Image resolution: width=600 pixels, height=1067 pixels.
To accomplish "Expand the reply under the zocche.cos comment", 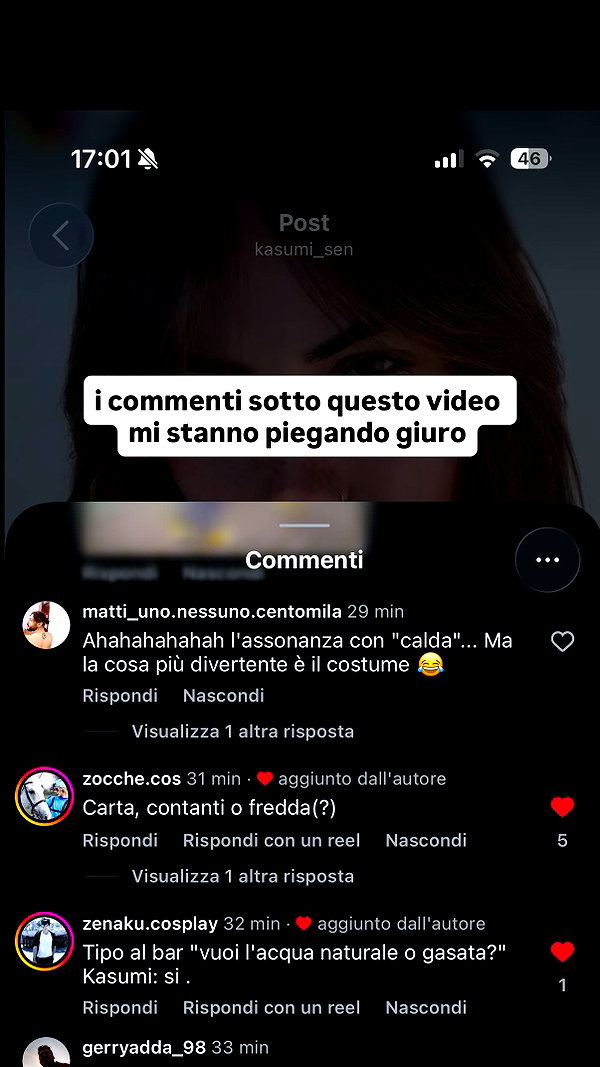I will 243,876.
